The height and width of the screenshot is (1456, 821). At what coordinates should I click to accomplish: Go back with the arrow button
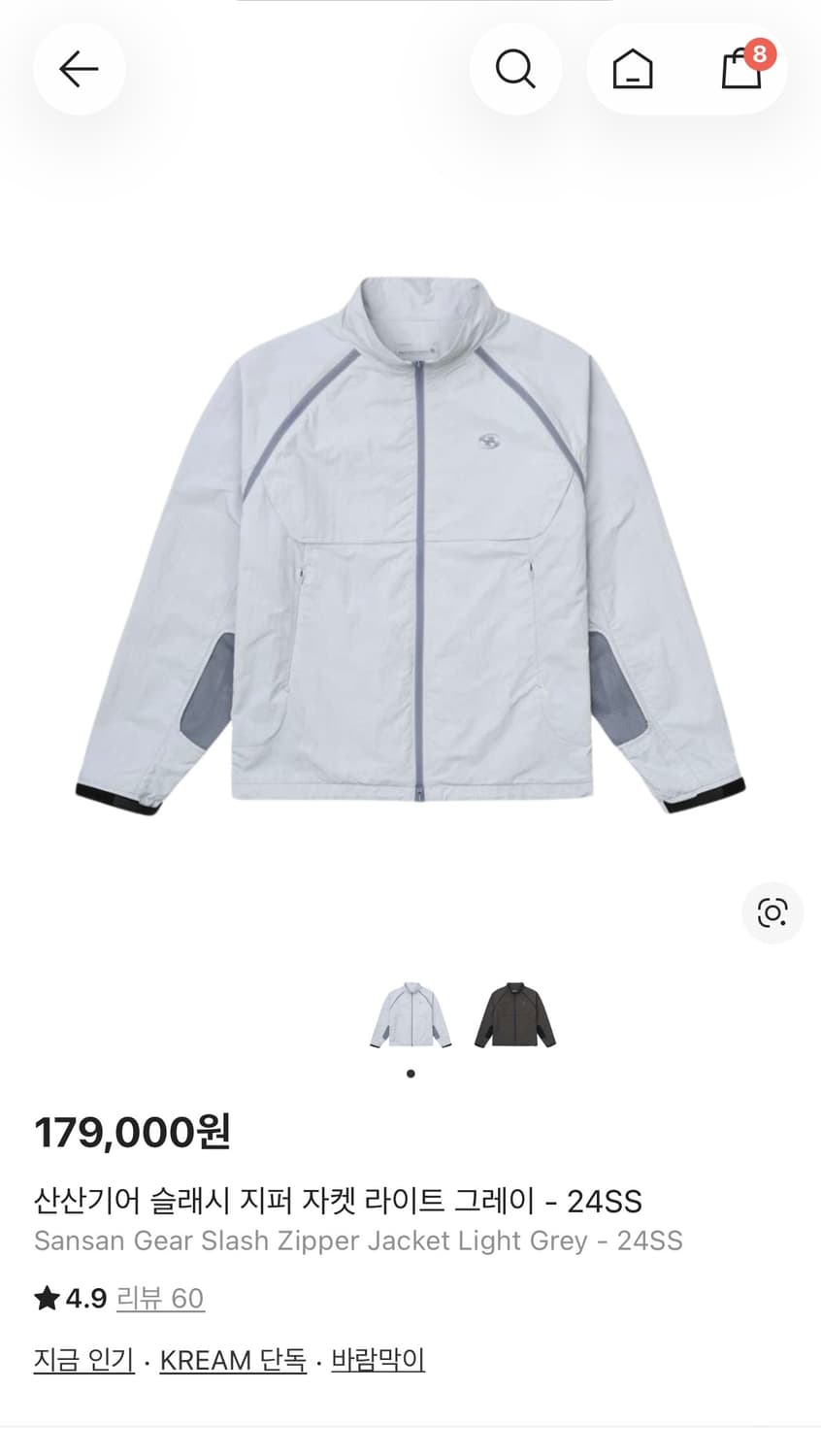click(x=79, y=69)
